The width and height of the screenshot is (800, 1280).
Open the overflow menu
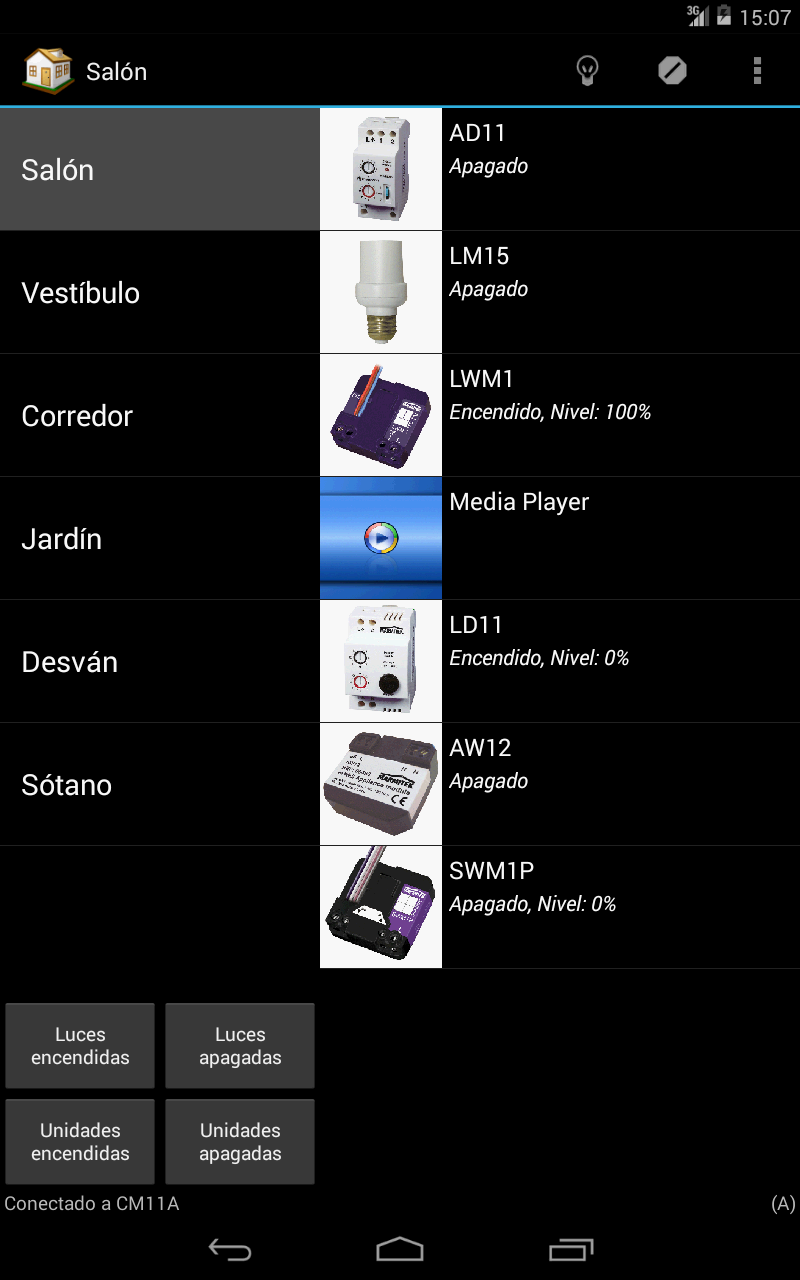click(x=757, y=71)
